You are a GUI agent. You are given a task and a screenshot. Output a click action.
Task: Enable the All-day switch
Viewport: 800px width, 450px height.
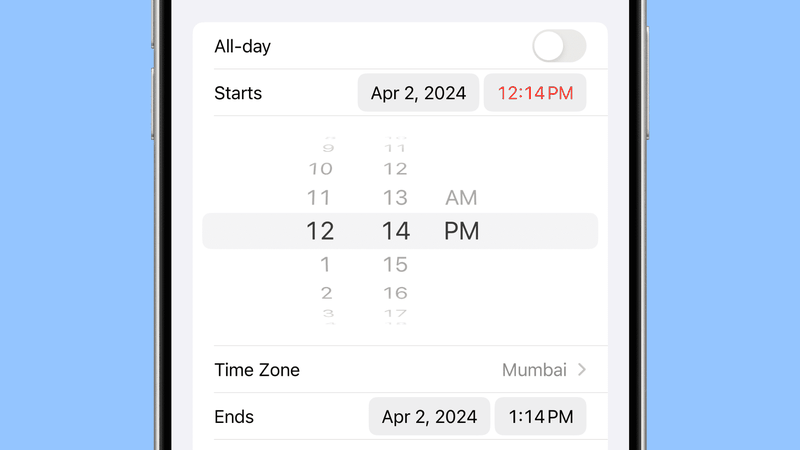[x=559, y=46]
